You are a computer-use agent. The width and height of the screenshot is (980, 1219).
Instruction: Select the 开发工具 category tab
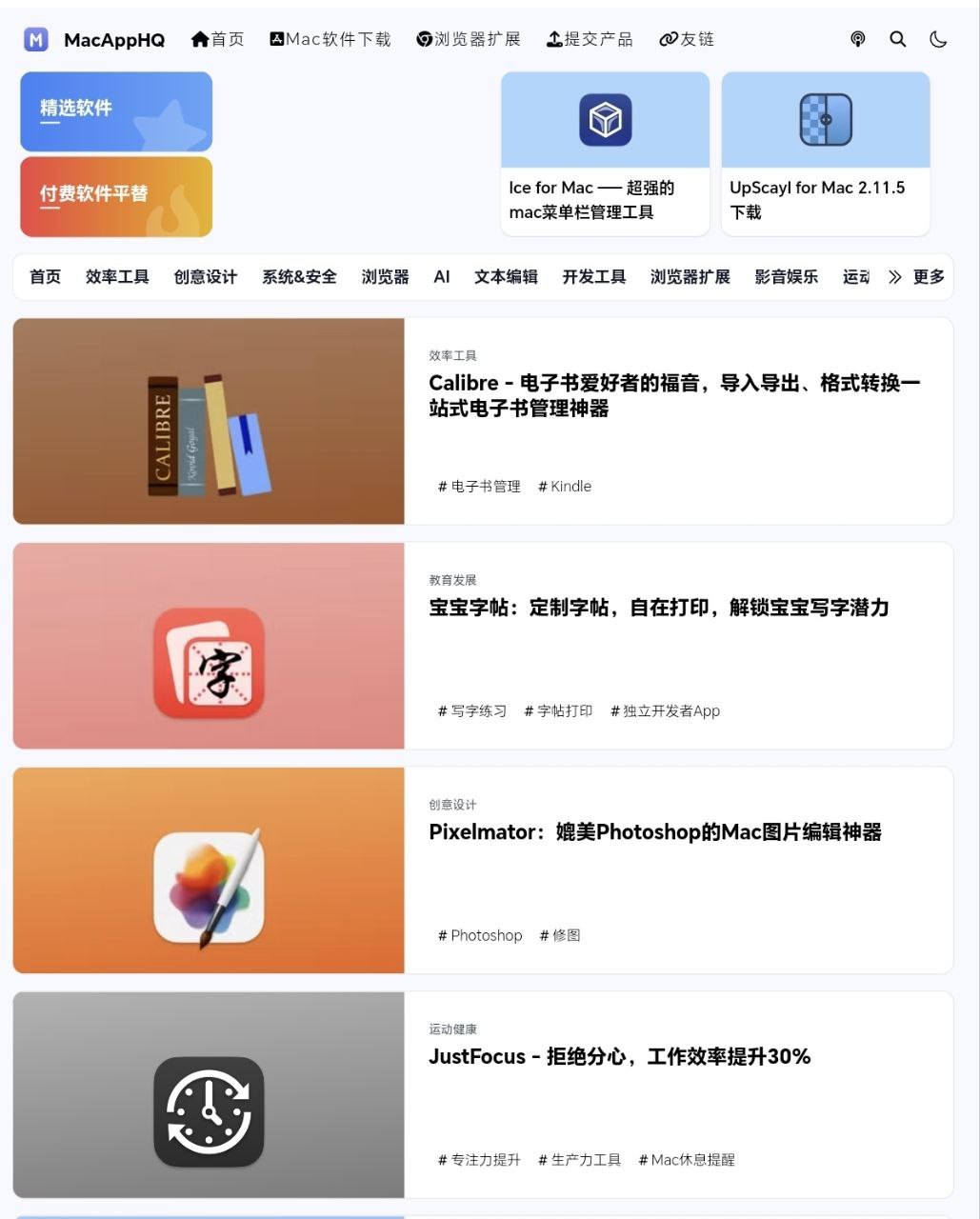[x=593, y=277]
